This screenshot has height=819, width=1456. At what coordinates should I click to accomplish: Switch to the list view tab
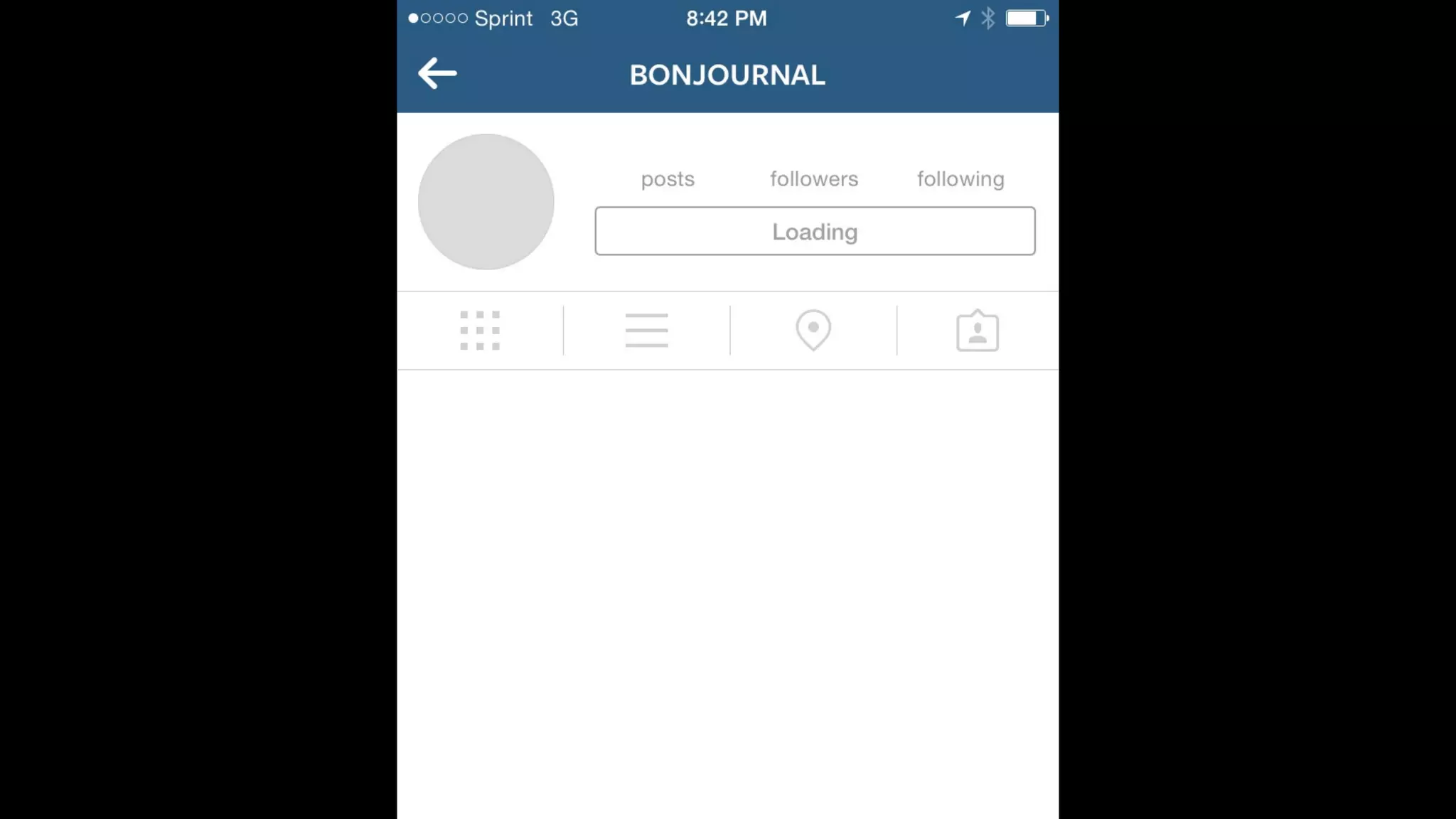click(x=646, y=331)
